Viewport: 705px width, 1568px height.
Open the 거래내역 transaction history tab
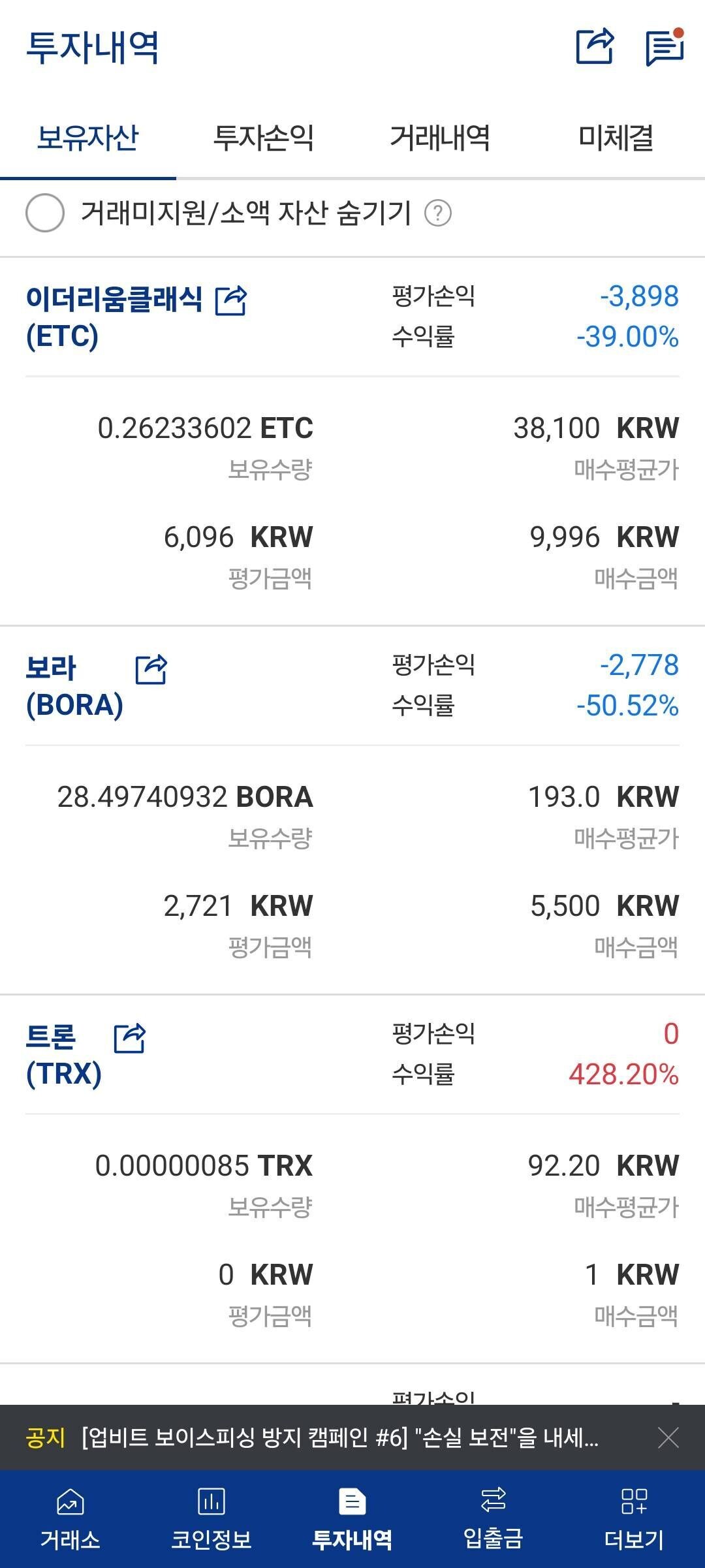[441, 137]
